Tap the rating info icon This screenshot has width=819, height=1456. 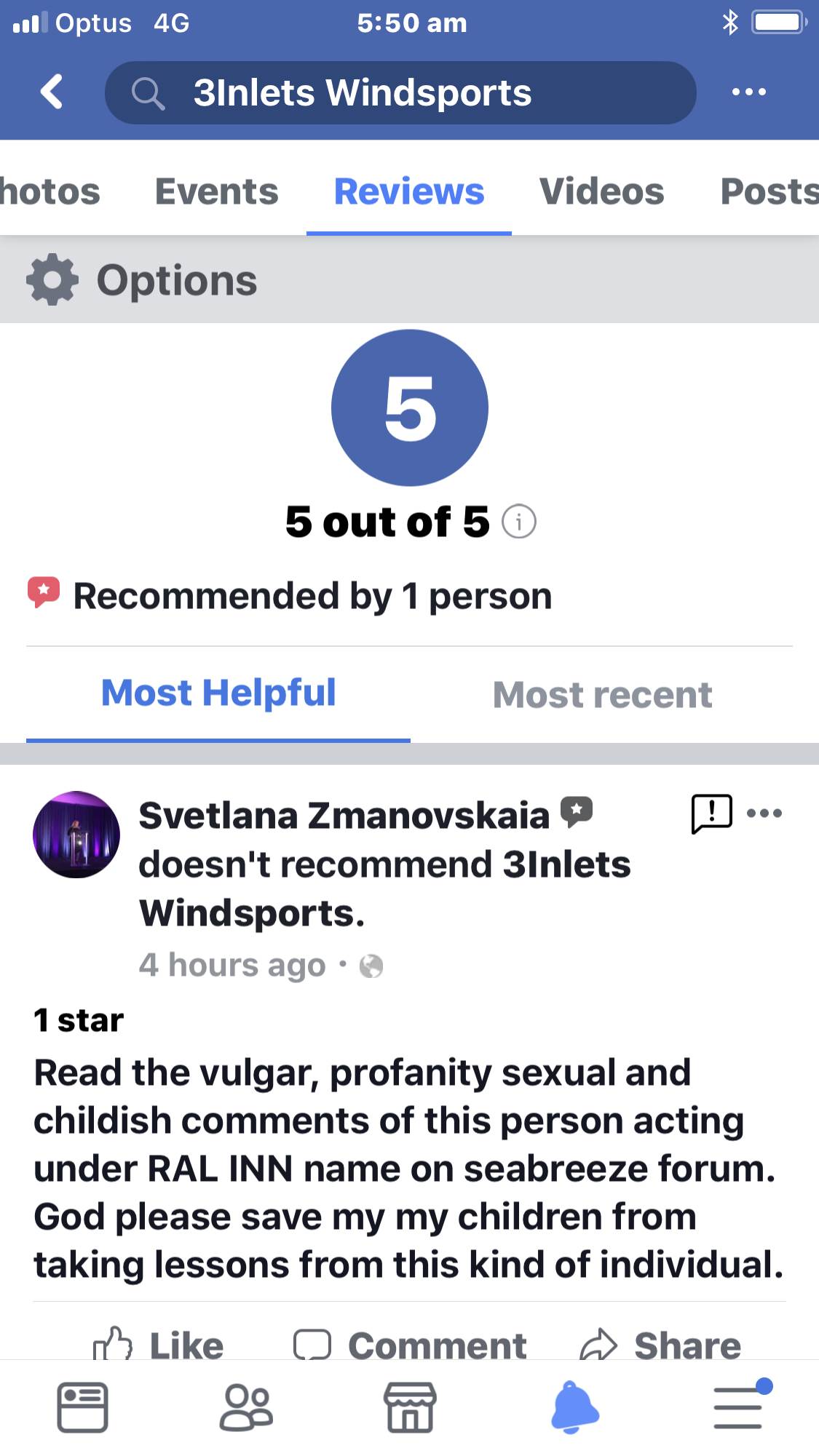pos(519,522)
